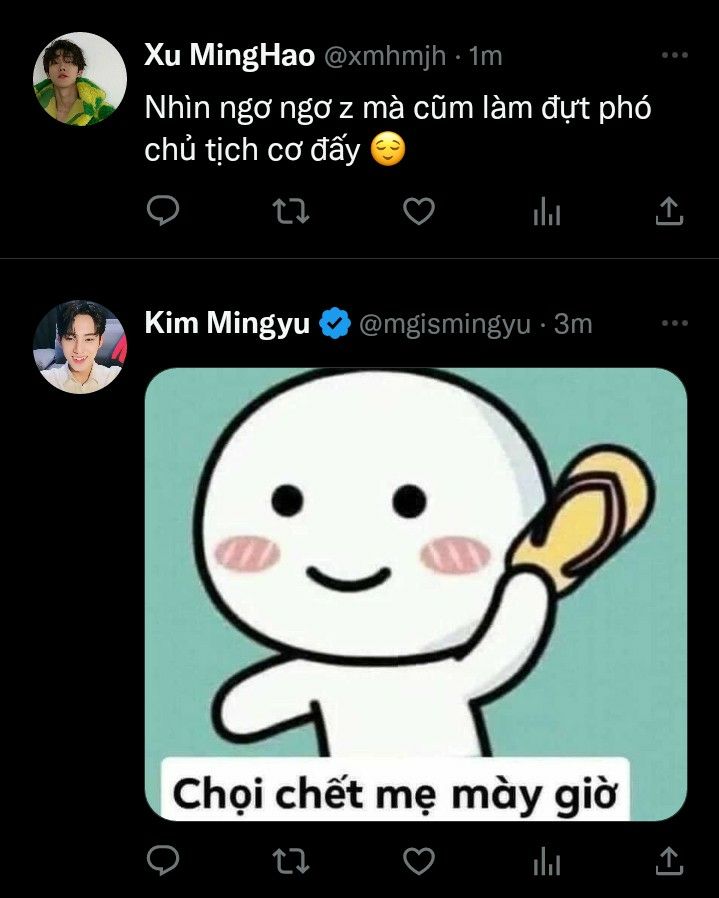The image size is (719, 898).
Task: View analytics of Xu MingHao's tweet
Action: 547,211
